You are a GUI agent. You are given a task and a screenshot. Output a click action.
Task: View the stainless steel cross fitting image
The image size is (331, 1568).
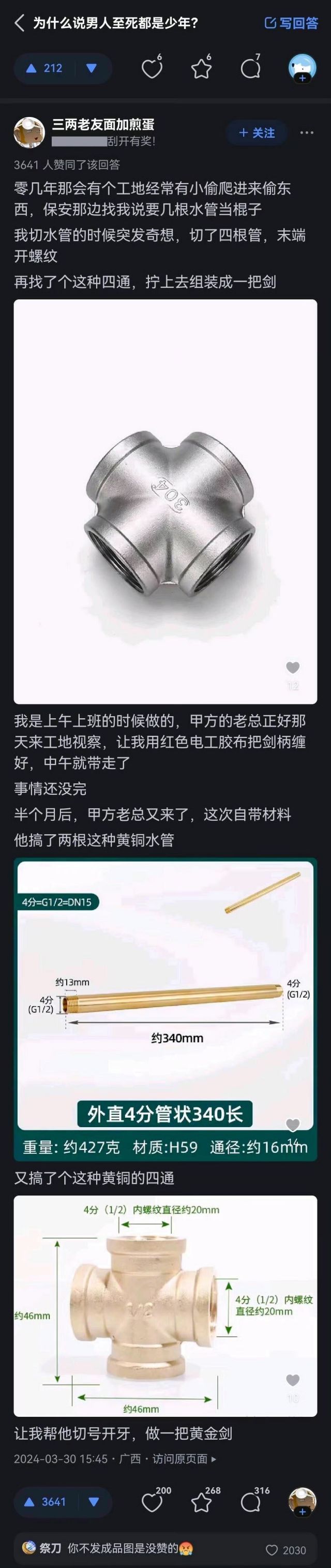165,501
